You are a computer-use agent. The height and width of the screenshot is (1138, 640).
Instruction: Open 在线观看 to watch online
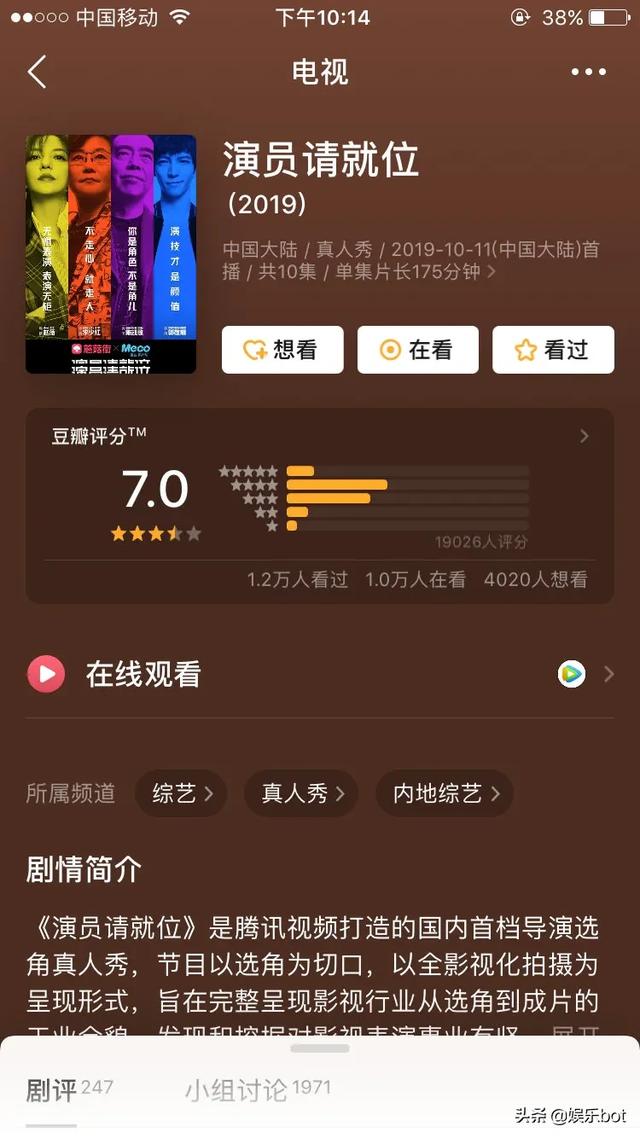320,674
